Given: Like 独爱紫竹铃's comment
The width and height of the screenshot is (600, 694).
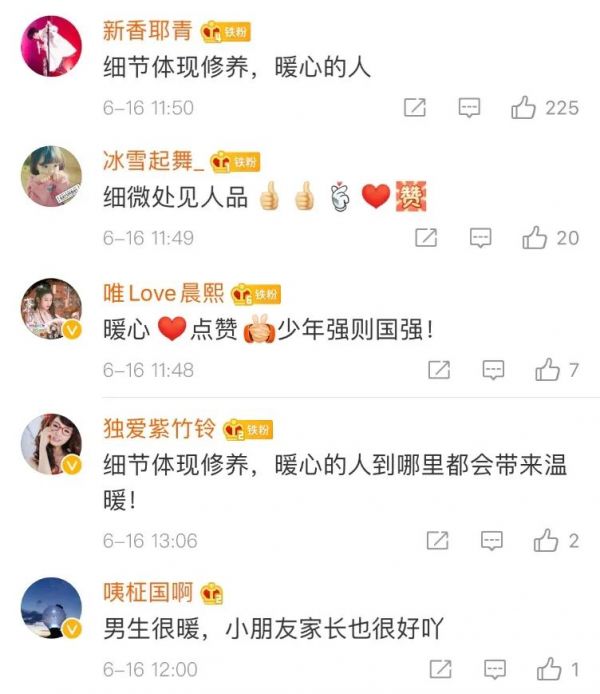Looking at the screenshot, I should tap(546, 541).
